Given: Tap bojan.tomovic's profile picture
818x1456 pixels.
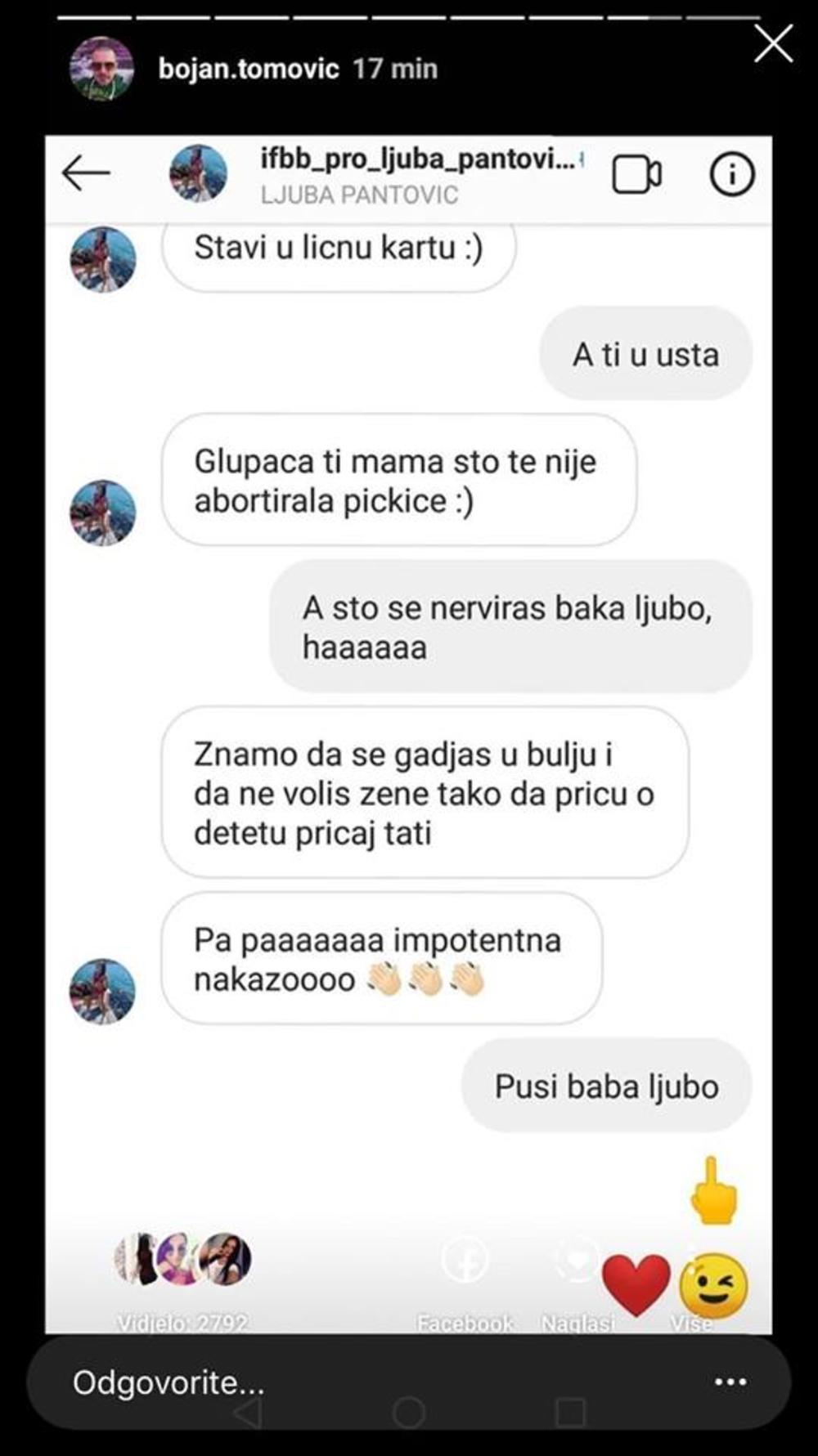Looking at the screenshot, I should click(101, 69).
